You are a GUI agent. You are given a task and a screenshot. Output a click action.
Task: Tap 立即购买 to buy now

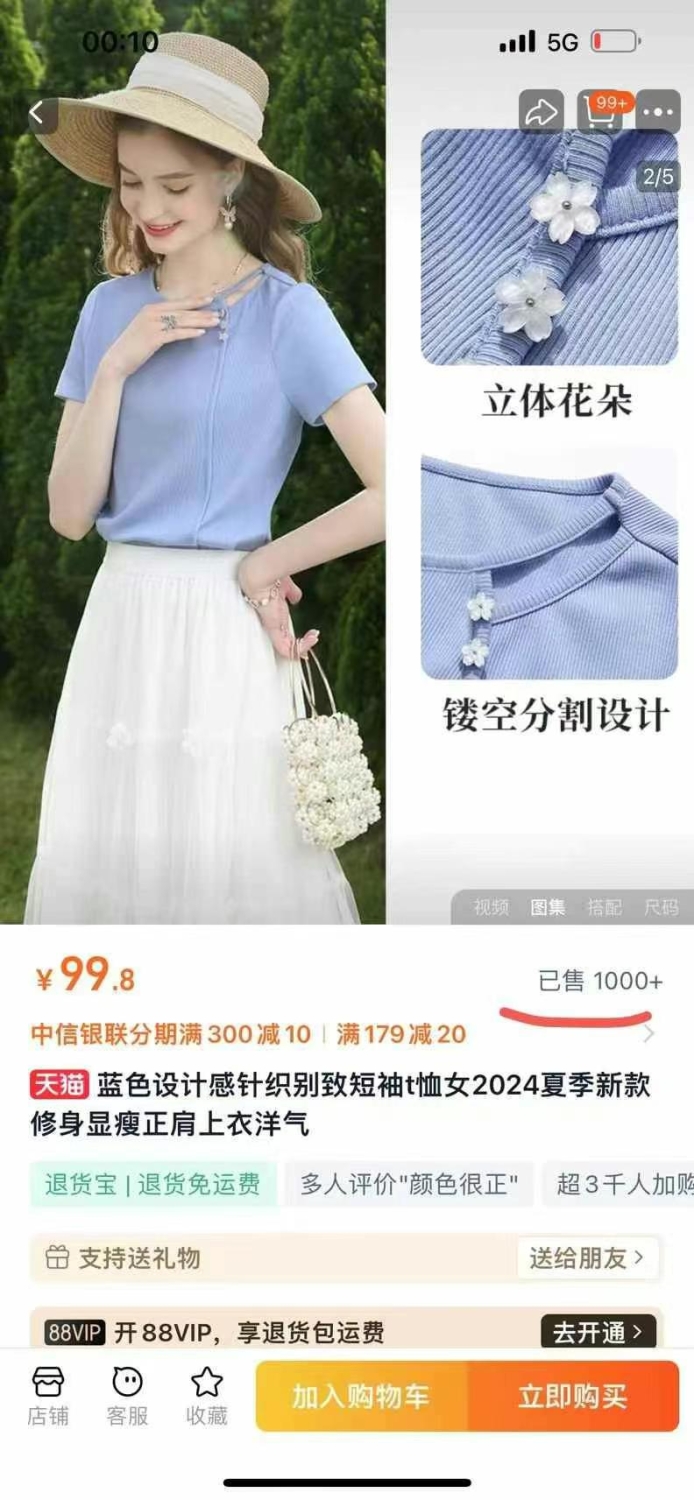tap(573, 1396)
